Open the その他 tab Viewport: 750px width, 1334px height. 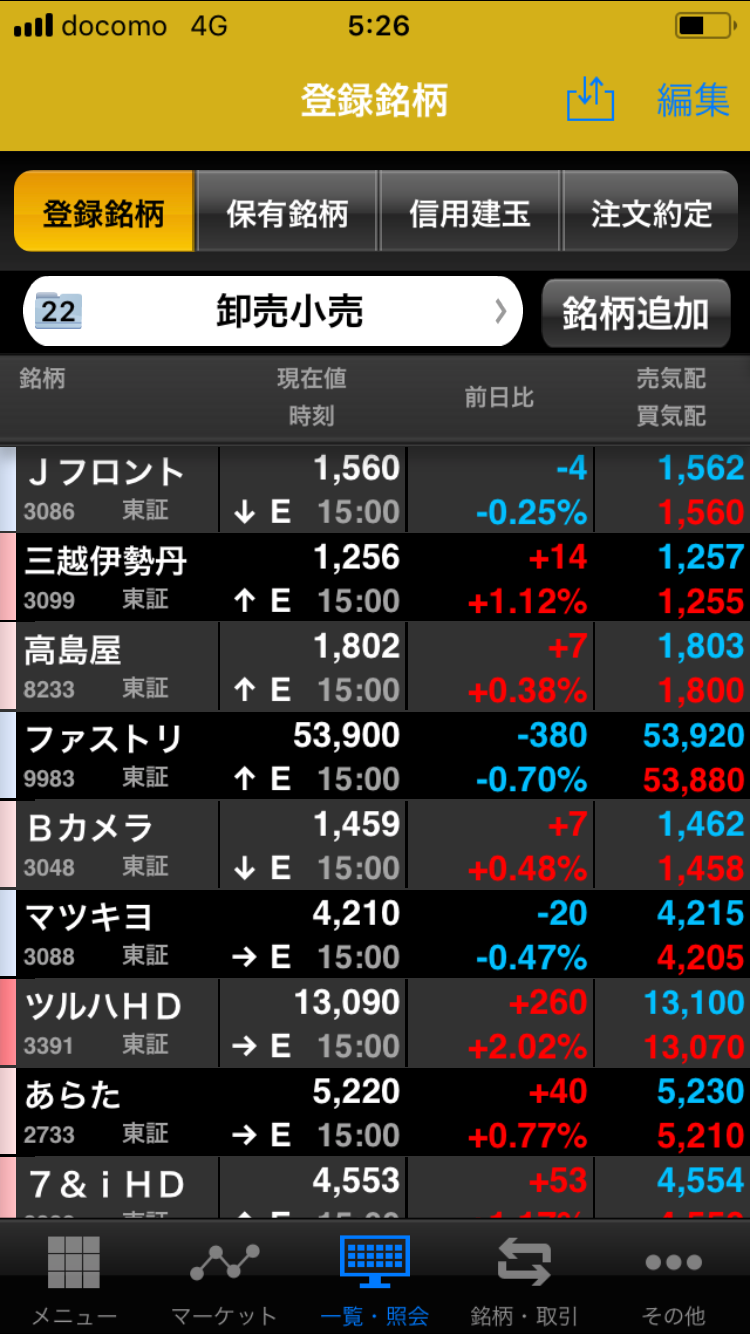click(674, 1278)
